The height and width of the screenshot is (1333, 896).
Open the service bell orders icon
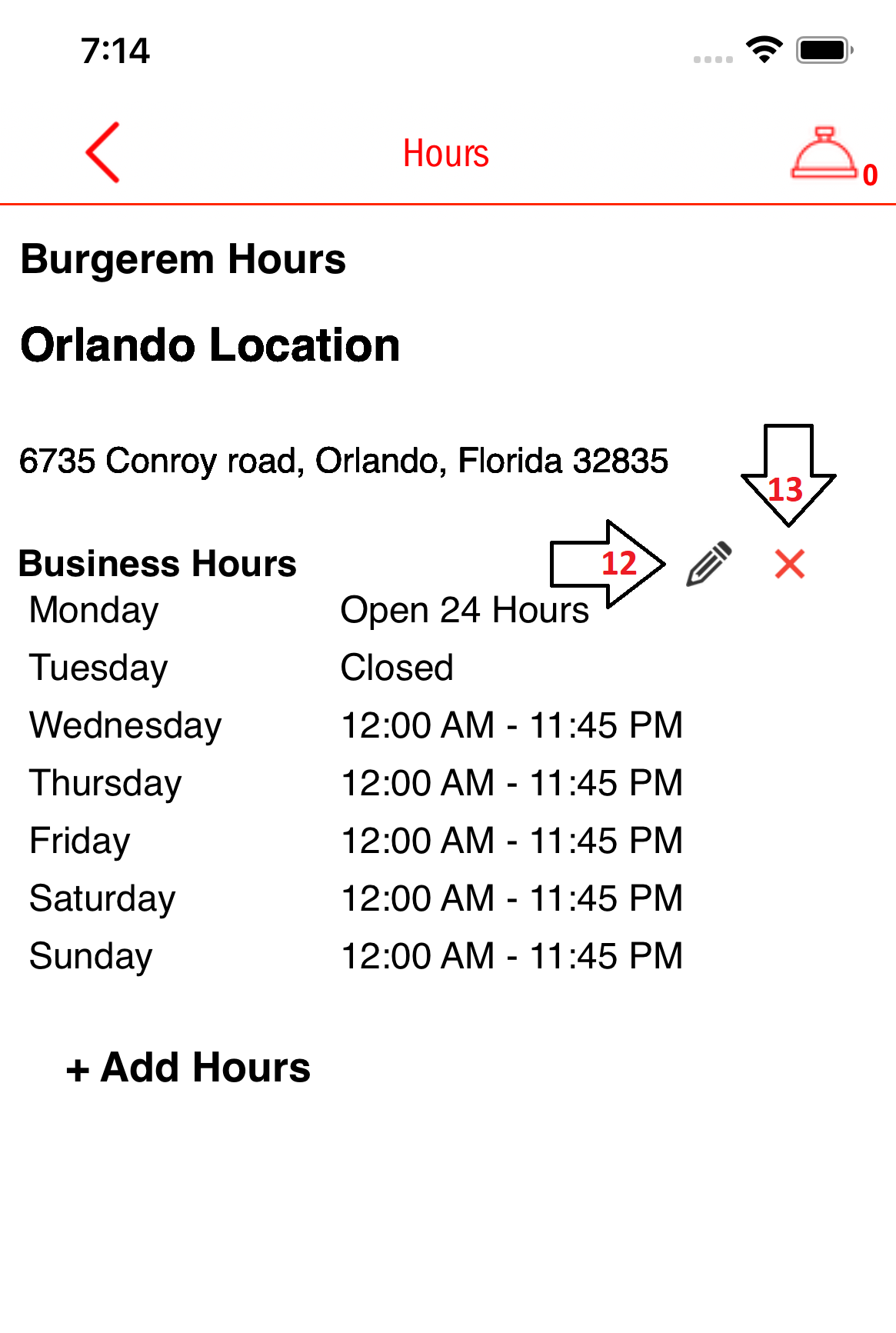pos(824,153)
